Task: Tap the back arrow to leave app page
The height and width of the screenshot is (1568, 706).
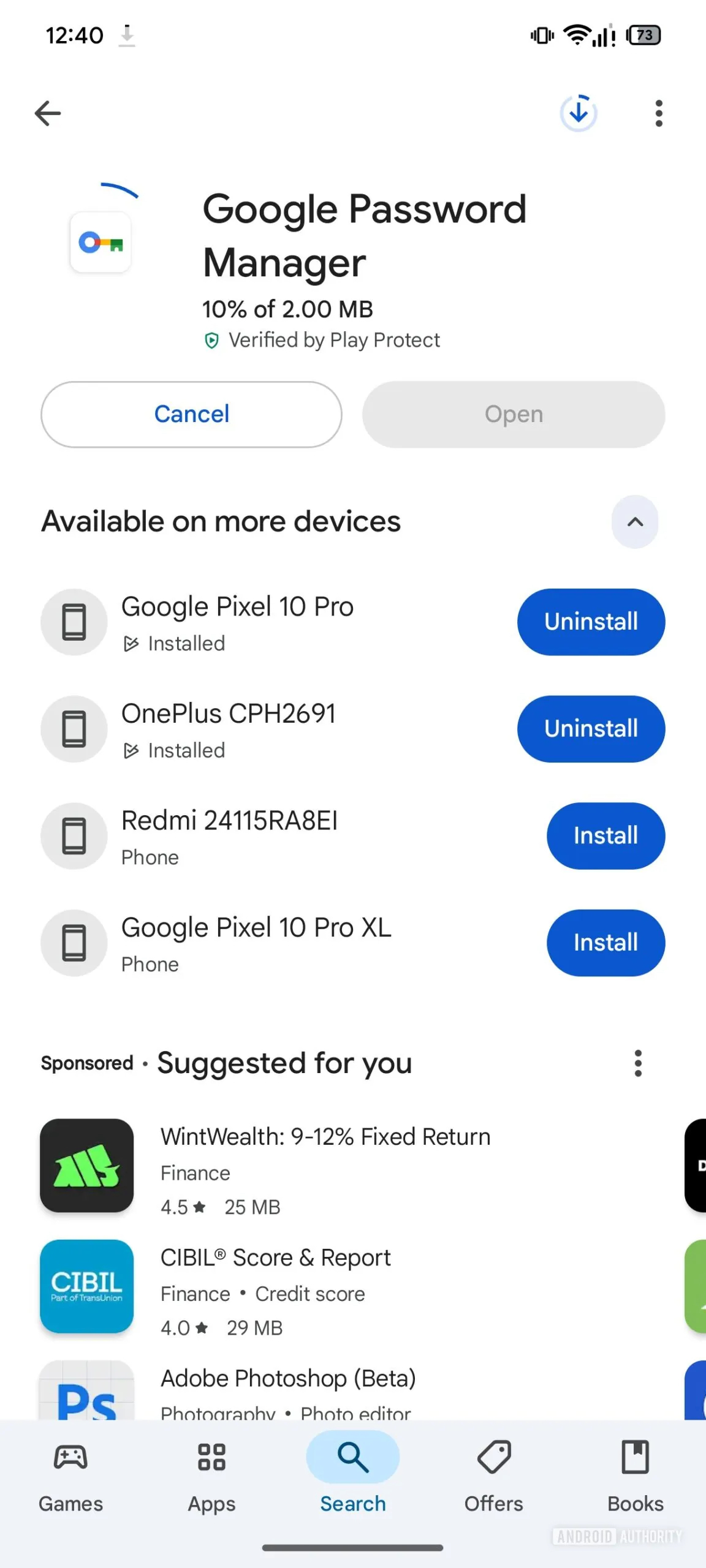Action: 47,113
